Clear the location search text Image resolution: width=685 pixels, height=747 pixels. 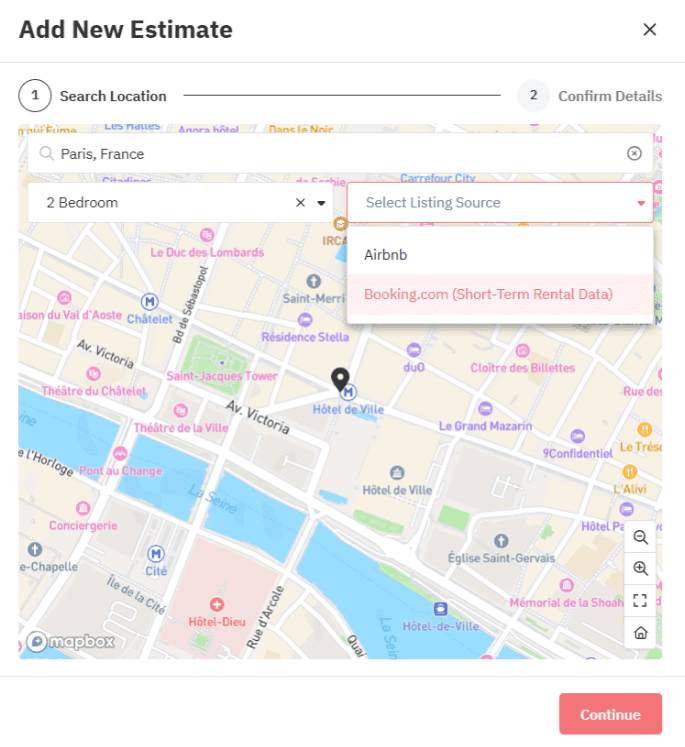coord(634,154)
